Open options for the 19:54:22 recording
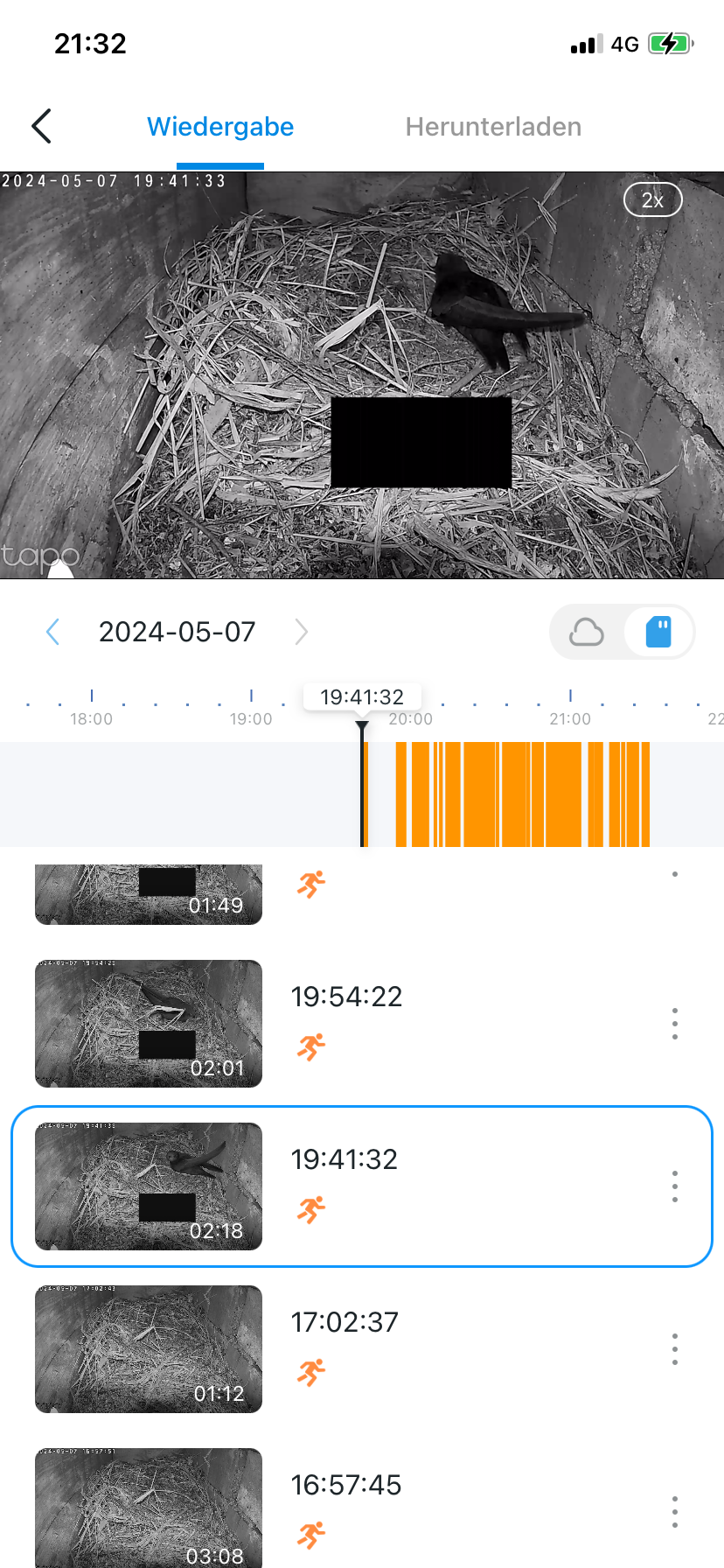The width and height of the screenshot is (724, 1568). [x=674, y=1024]
